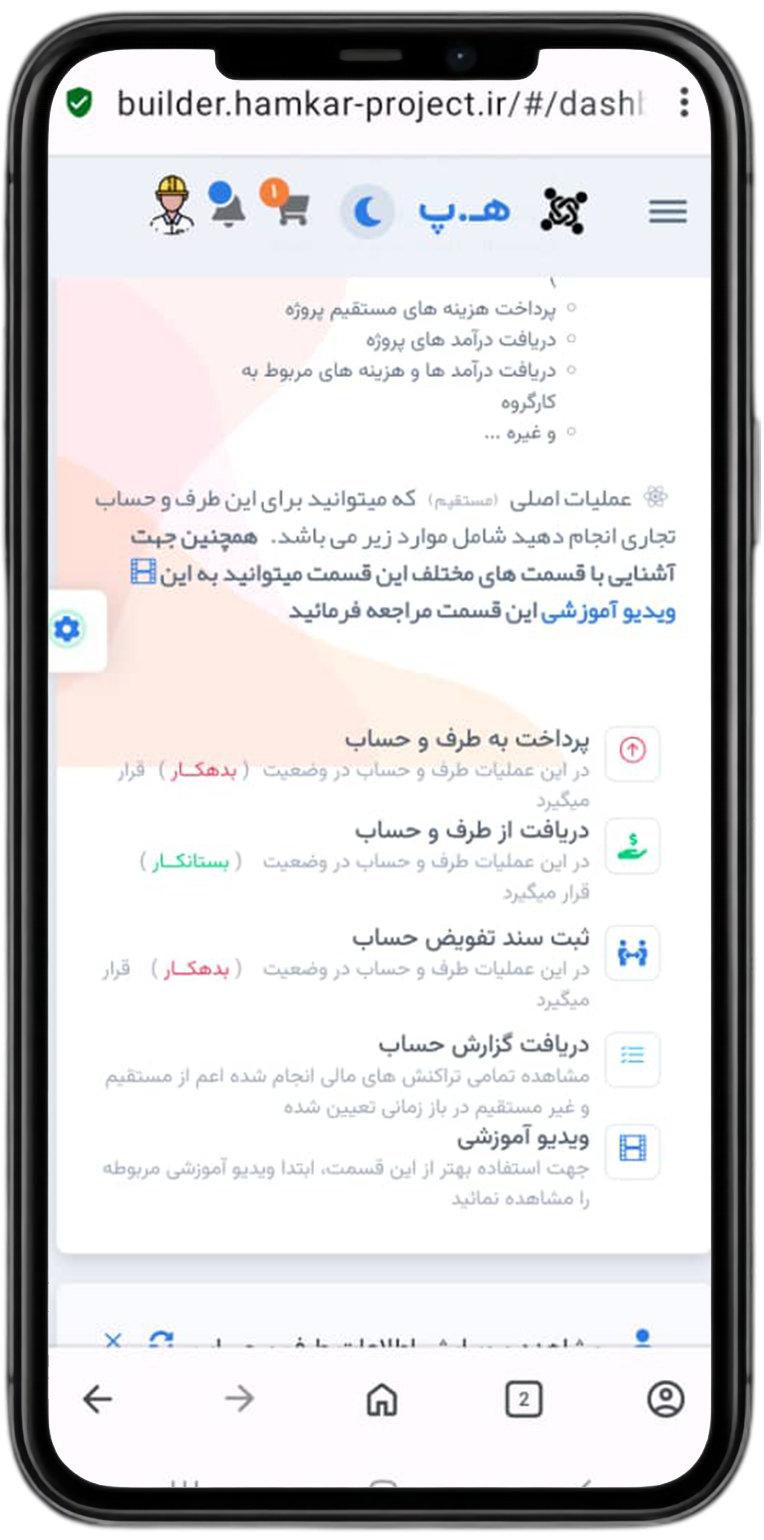764x1540 pixels.
Task: Refresh the lower card
Action: [x=161, y=1340]
